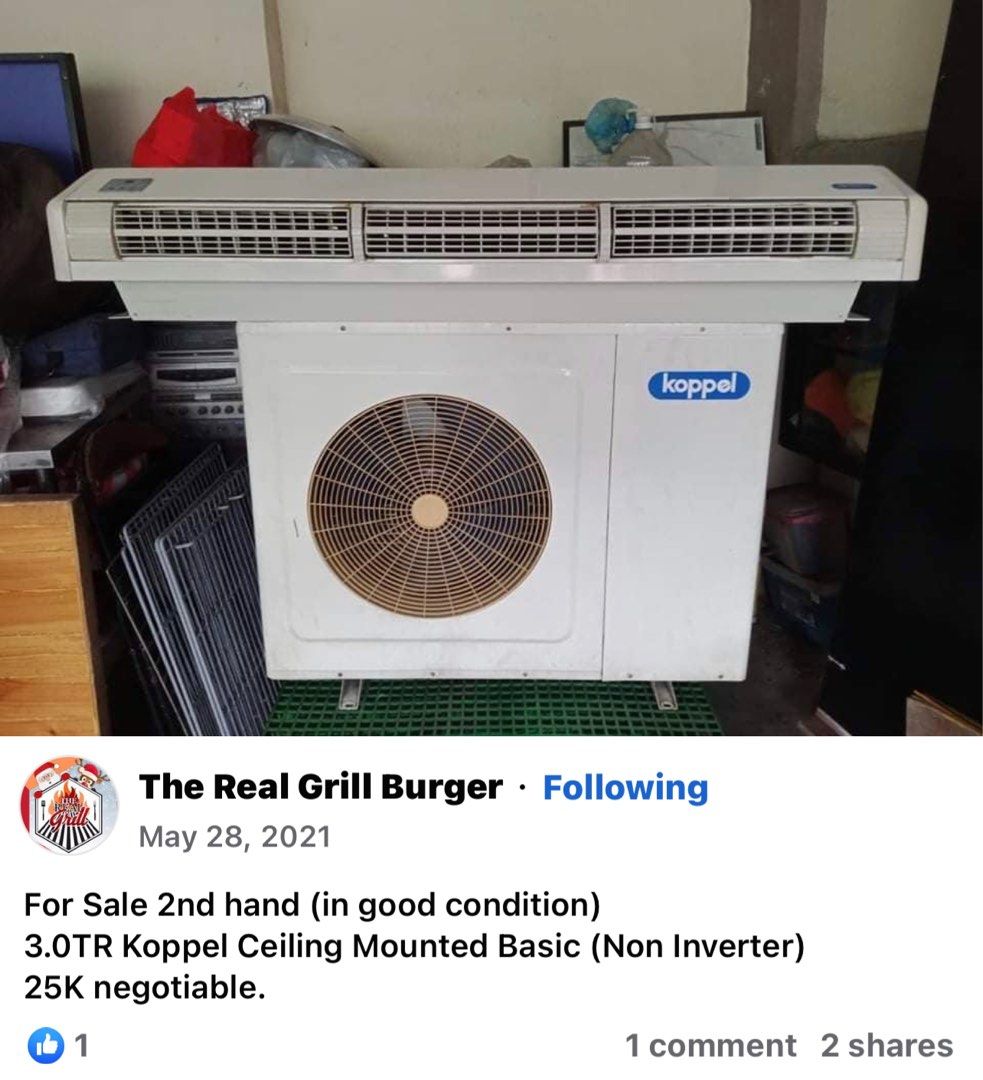Open The Real Grill Burger page
Image resolution: width=983 pixels, height=1080 pixels.
tap(320, 788)
